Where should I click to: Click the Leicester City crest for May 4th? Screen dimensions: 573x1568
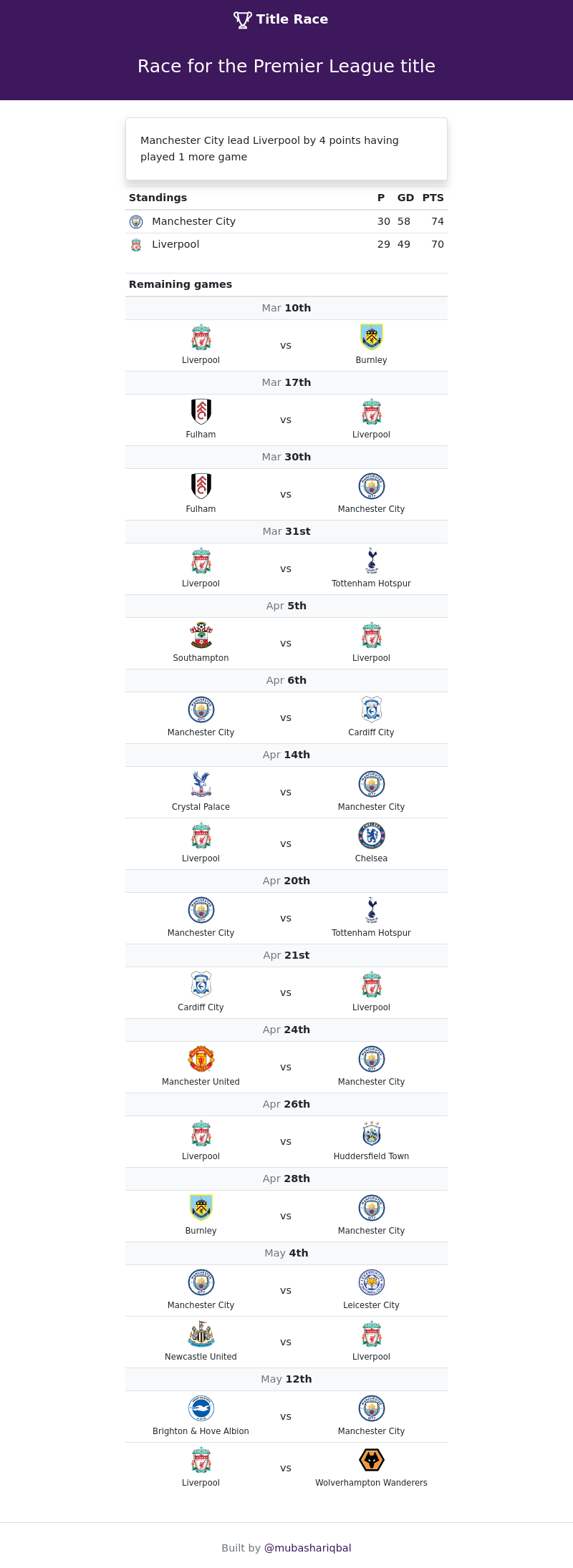371,1282
